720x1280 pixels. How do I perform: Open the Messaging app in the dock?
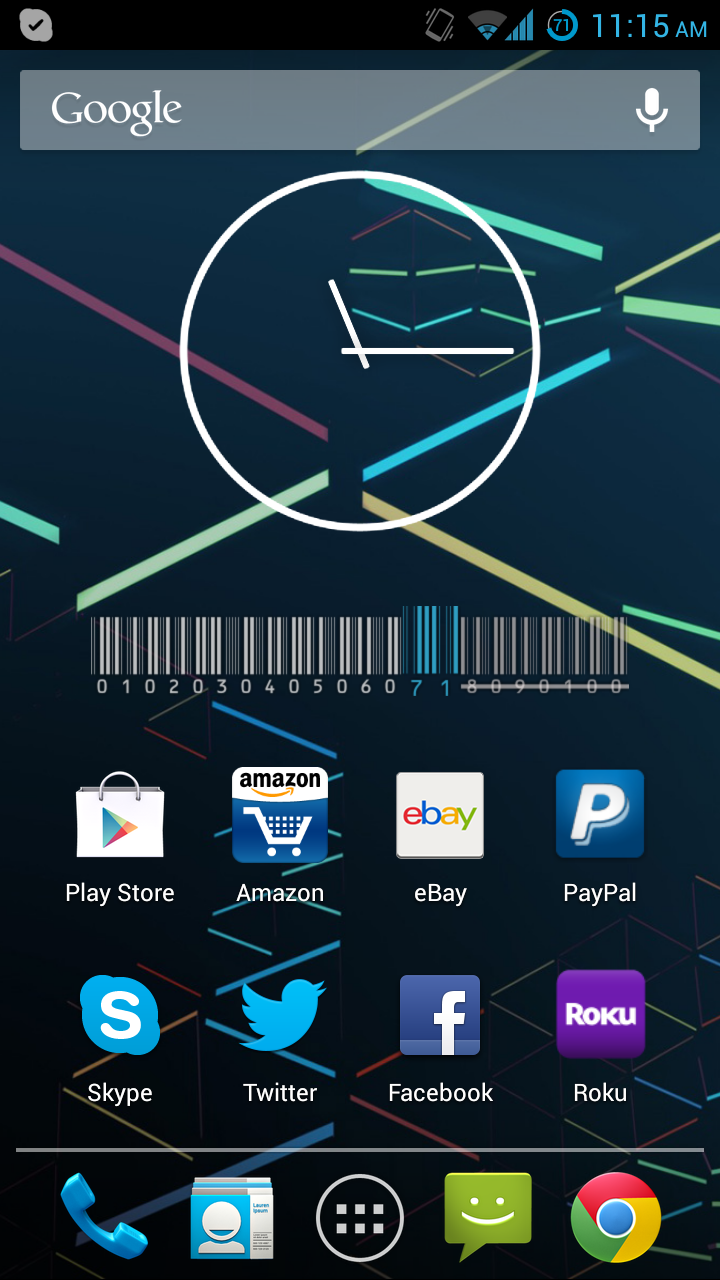click(x=488, y=1215)
